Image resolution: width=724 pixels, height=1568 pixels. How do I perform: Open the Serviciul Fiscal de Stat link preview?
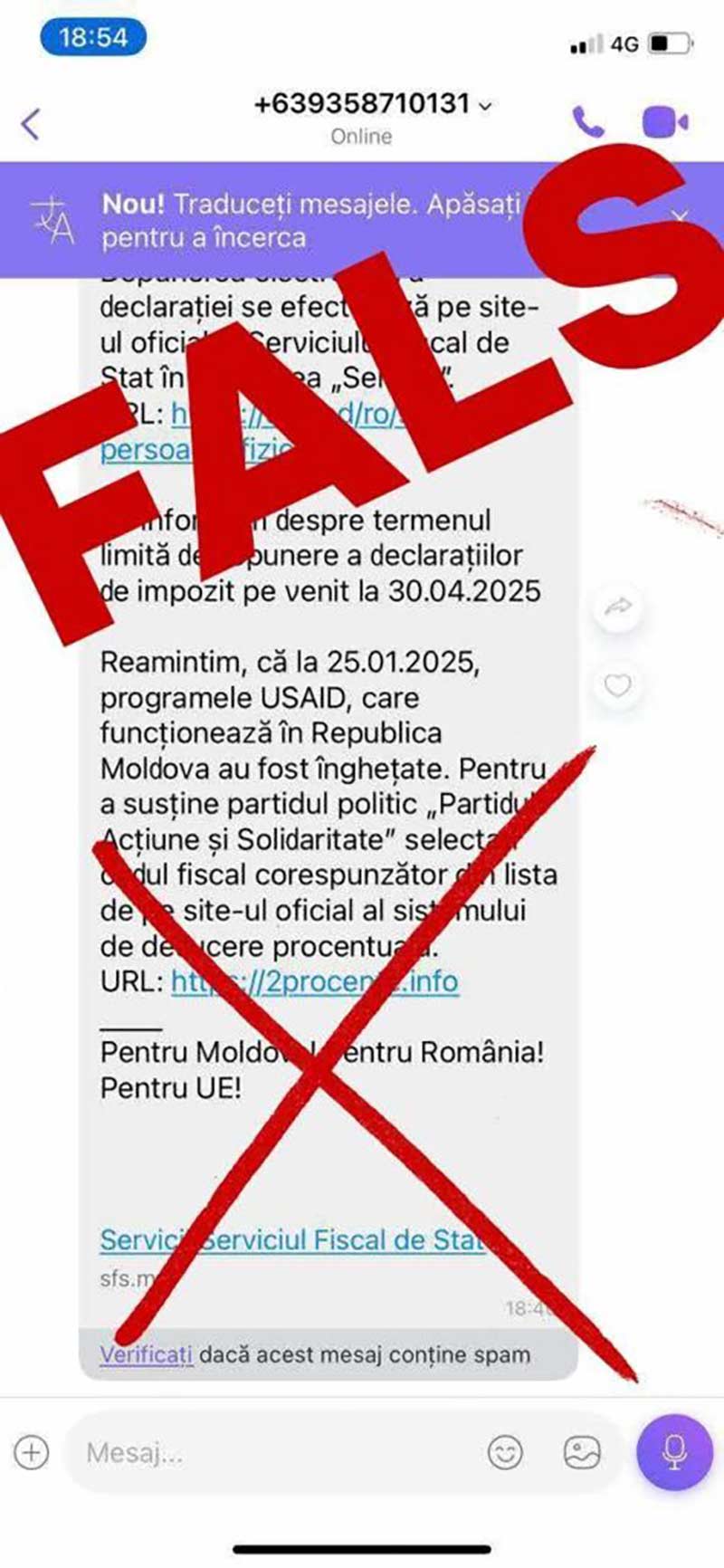(x=290, y=1240)
